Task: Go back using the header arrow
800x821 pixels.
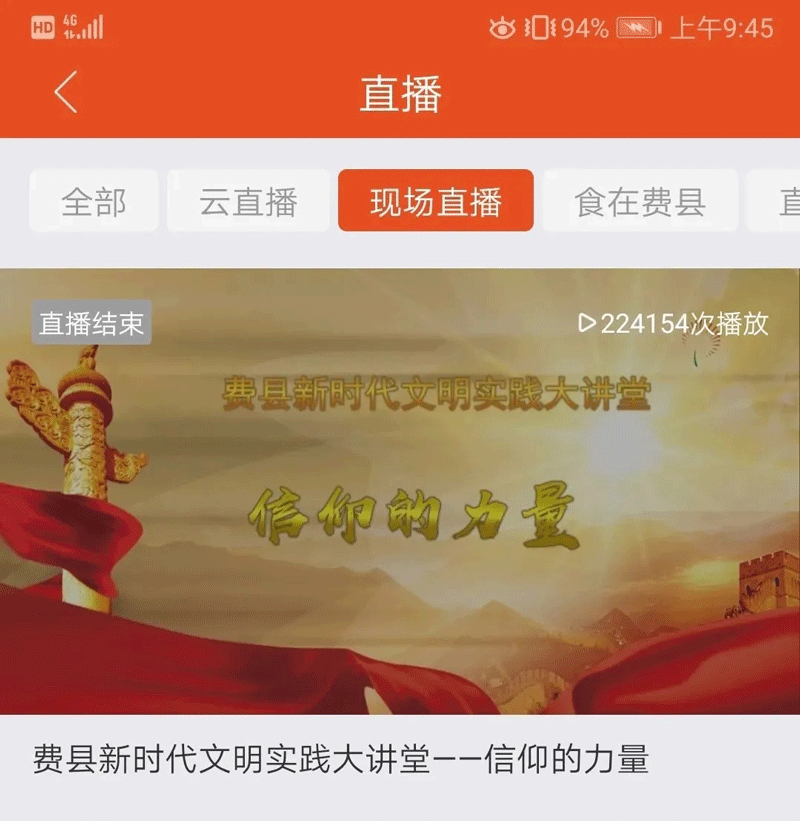Action: pyautogui.click(x=66, y=93)
